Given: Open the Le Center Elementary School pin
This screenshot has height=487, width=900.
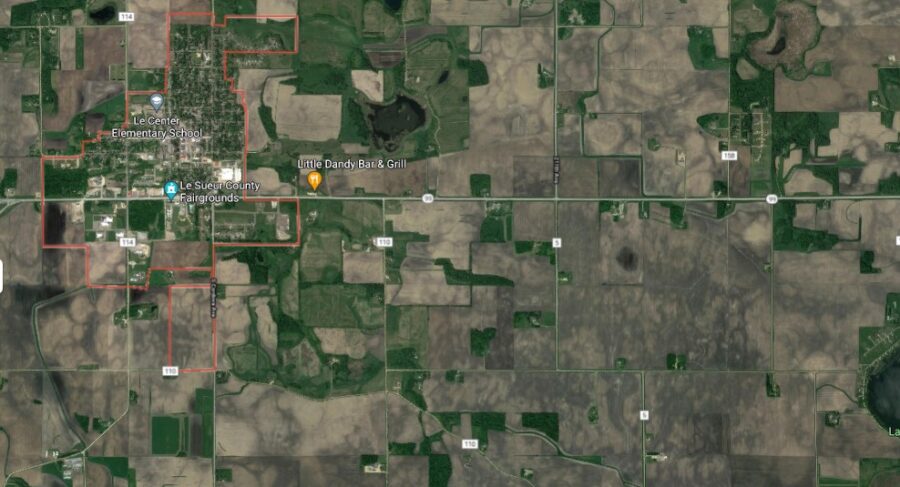Looking at the screenshot, I should pyautogui.click(x=157, y=103).
